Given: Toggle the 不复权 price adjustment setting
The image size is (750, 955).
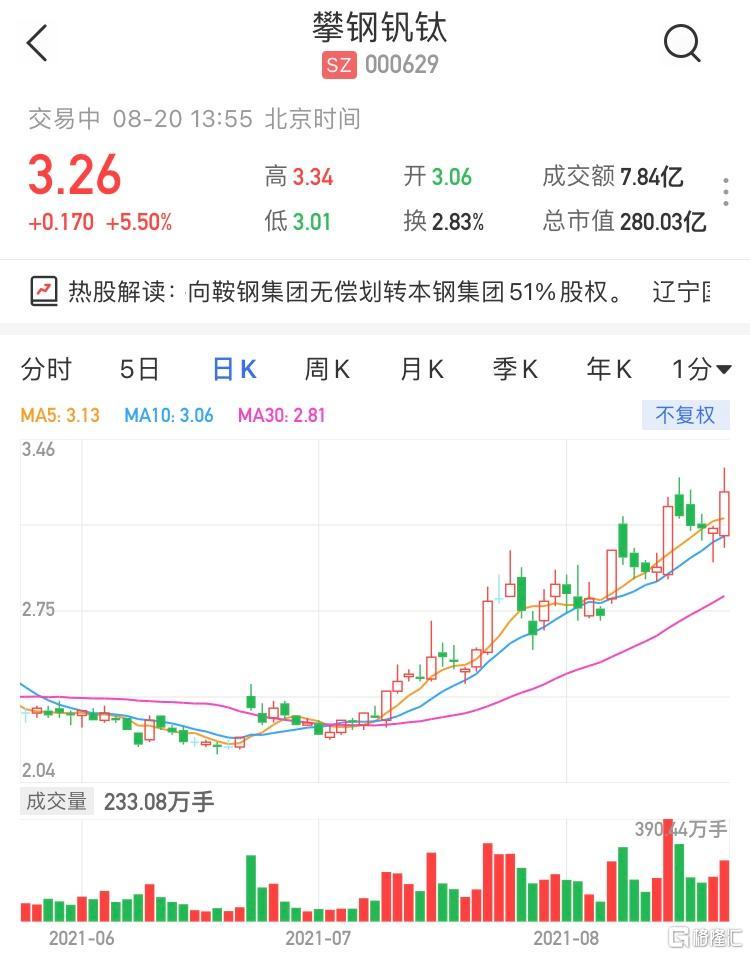Looking at the screenshot, I should pos(686,415).
